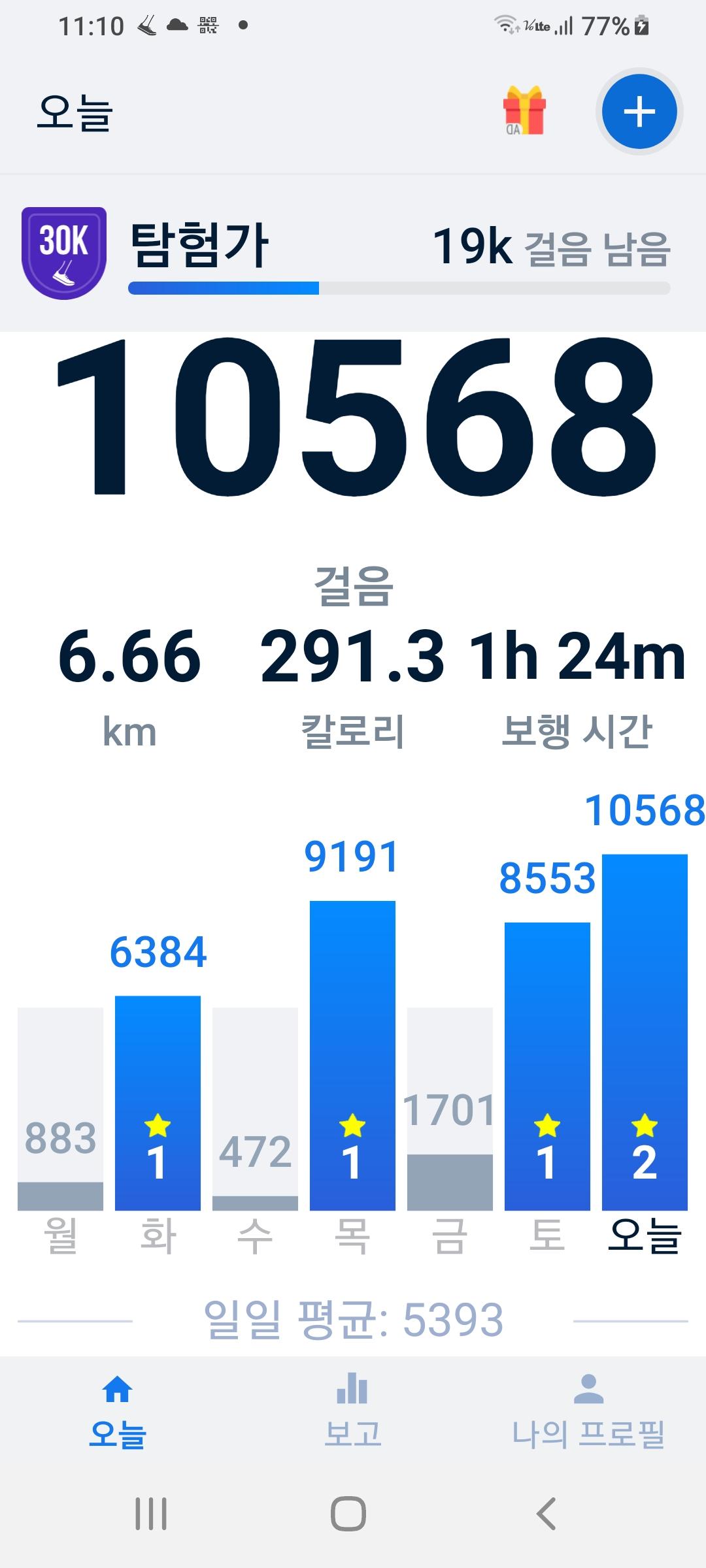
Task: Open the 30K 탐험가 badge progress
Action: (x=64, y=253)
